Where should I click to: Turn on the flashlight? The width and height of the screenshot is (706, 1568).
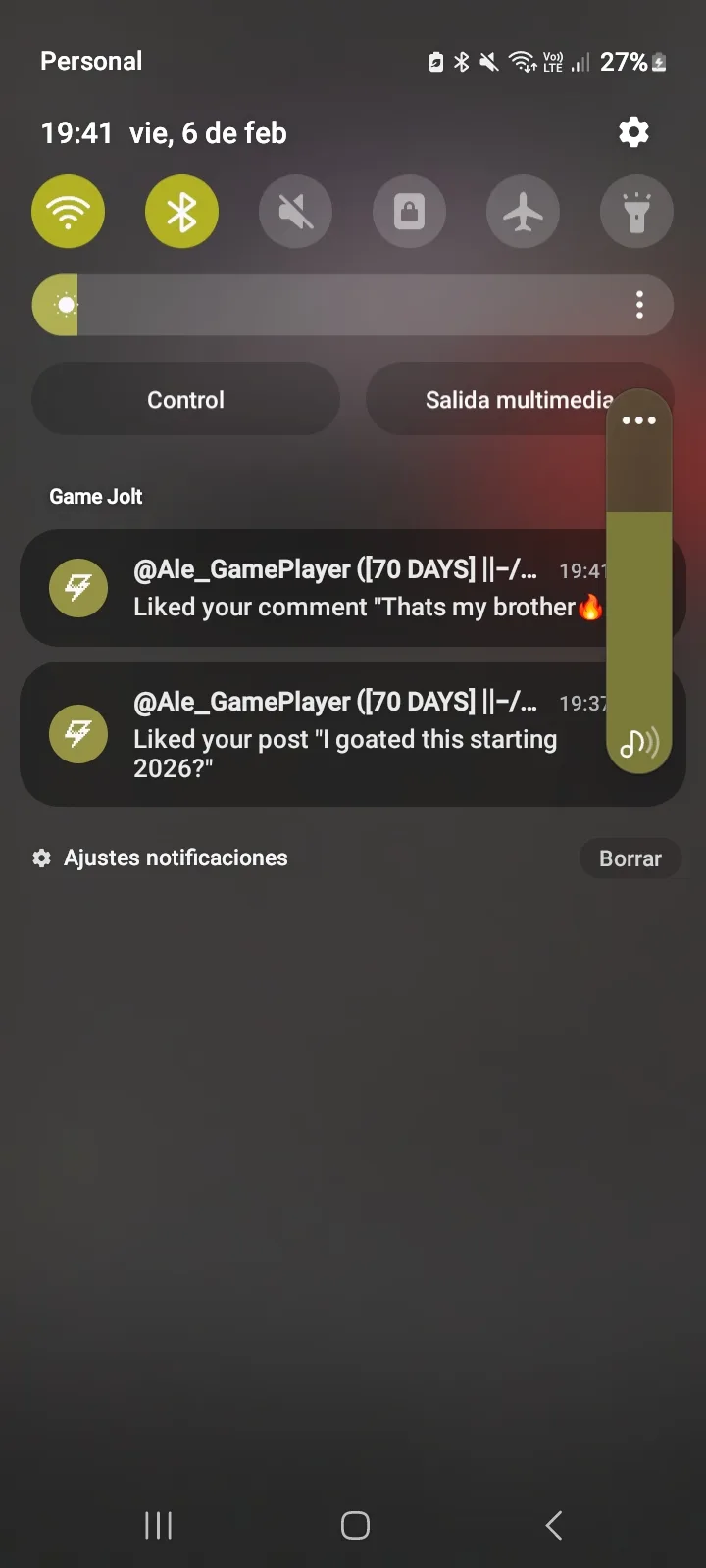point(636,212)
